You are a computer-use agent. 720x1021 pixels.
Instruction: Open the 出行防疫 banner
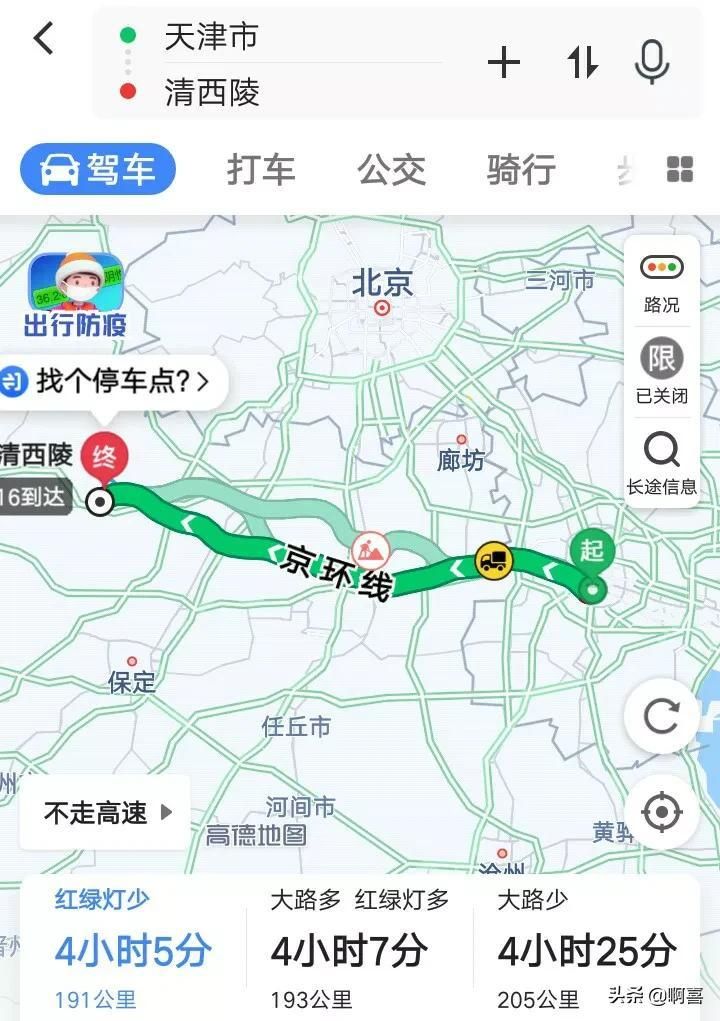(x=75, y=294)
